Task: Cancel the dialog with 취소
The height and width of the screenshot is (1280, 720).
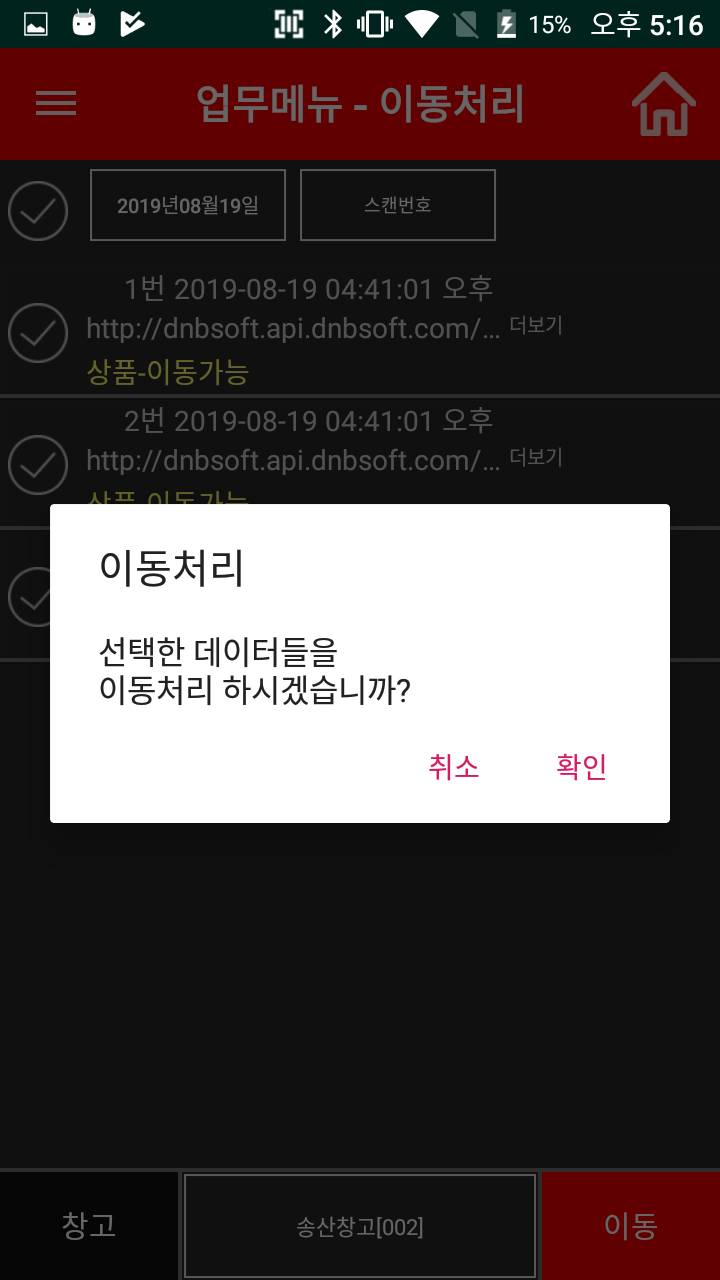Action: click(x=454, y=766)
